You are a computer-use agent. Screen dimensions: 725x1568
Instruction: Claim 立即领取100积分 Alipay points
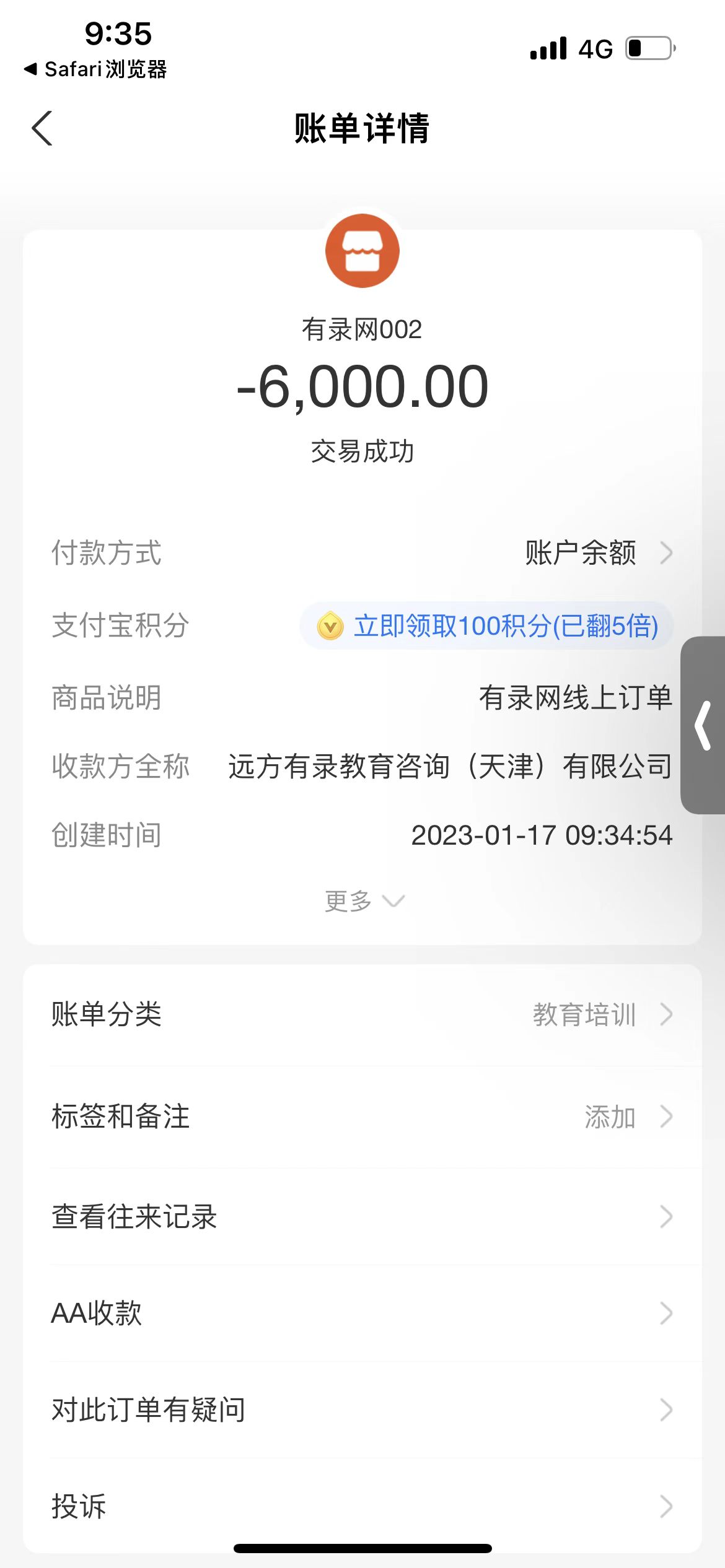(x=487, y=625)
